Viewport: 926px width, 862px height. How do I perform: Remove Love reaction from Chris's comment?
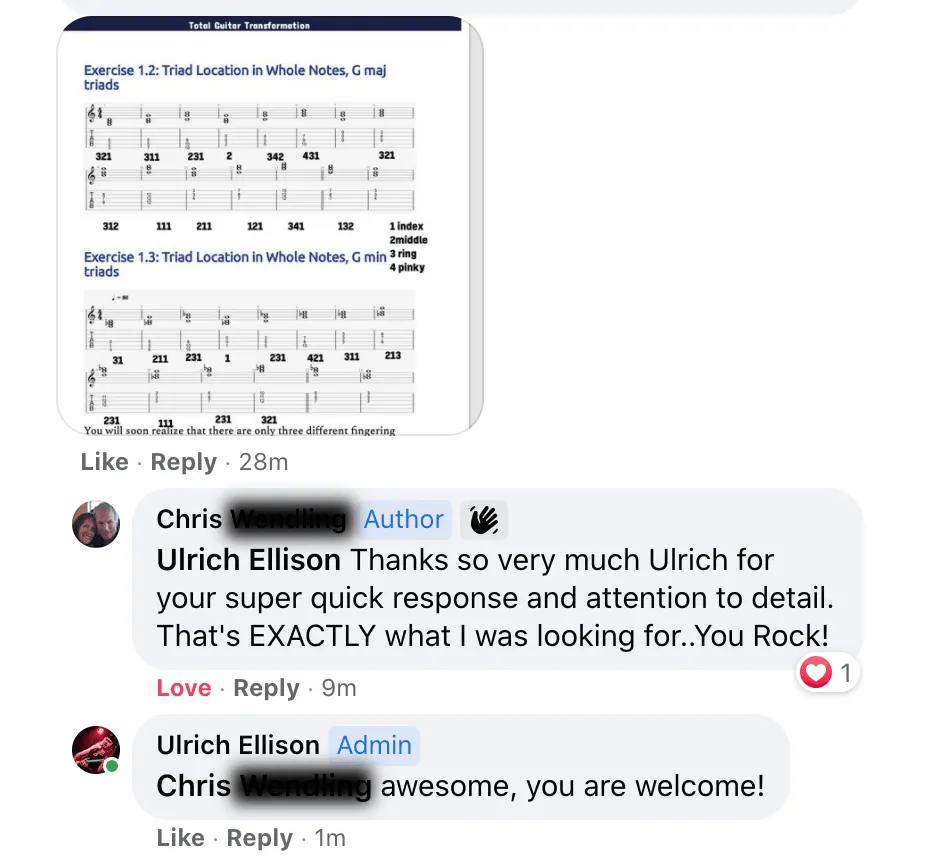click(x=183, y=688)
